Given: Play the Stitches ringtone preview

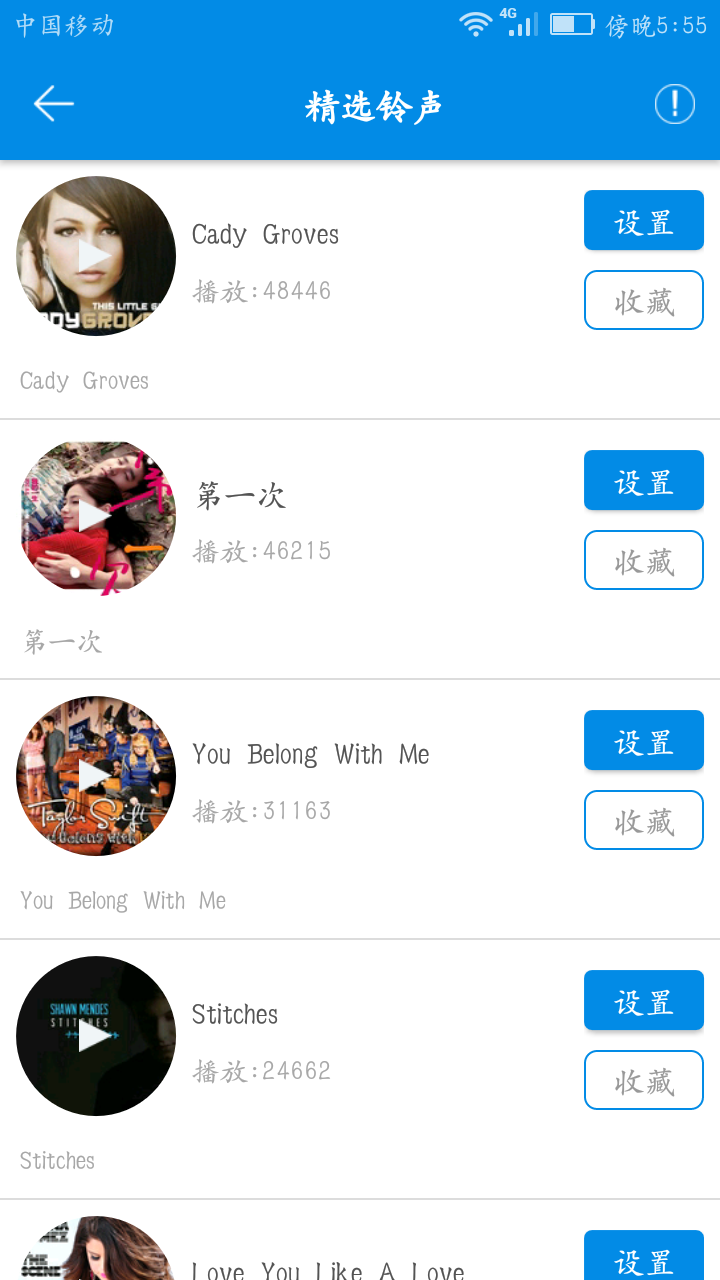Looking at the screenshot, I should tap(96, 1036).
